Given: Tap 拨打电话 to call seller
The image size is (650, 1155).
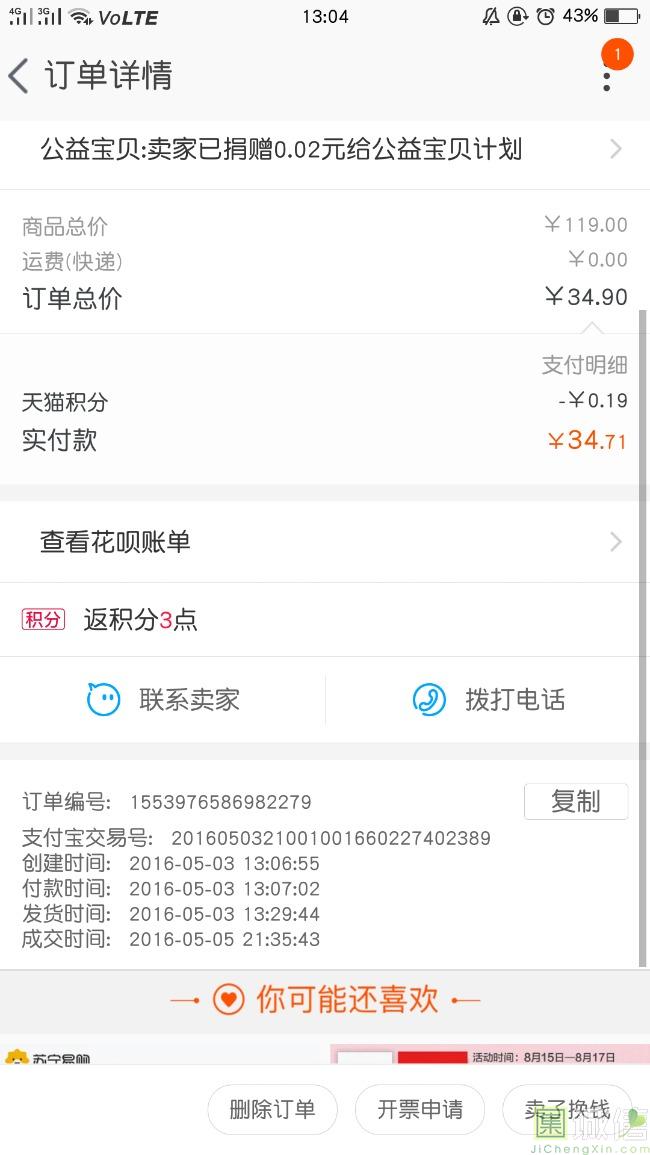Looking at the screenshot, I should point(489,699).
